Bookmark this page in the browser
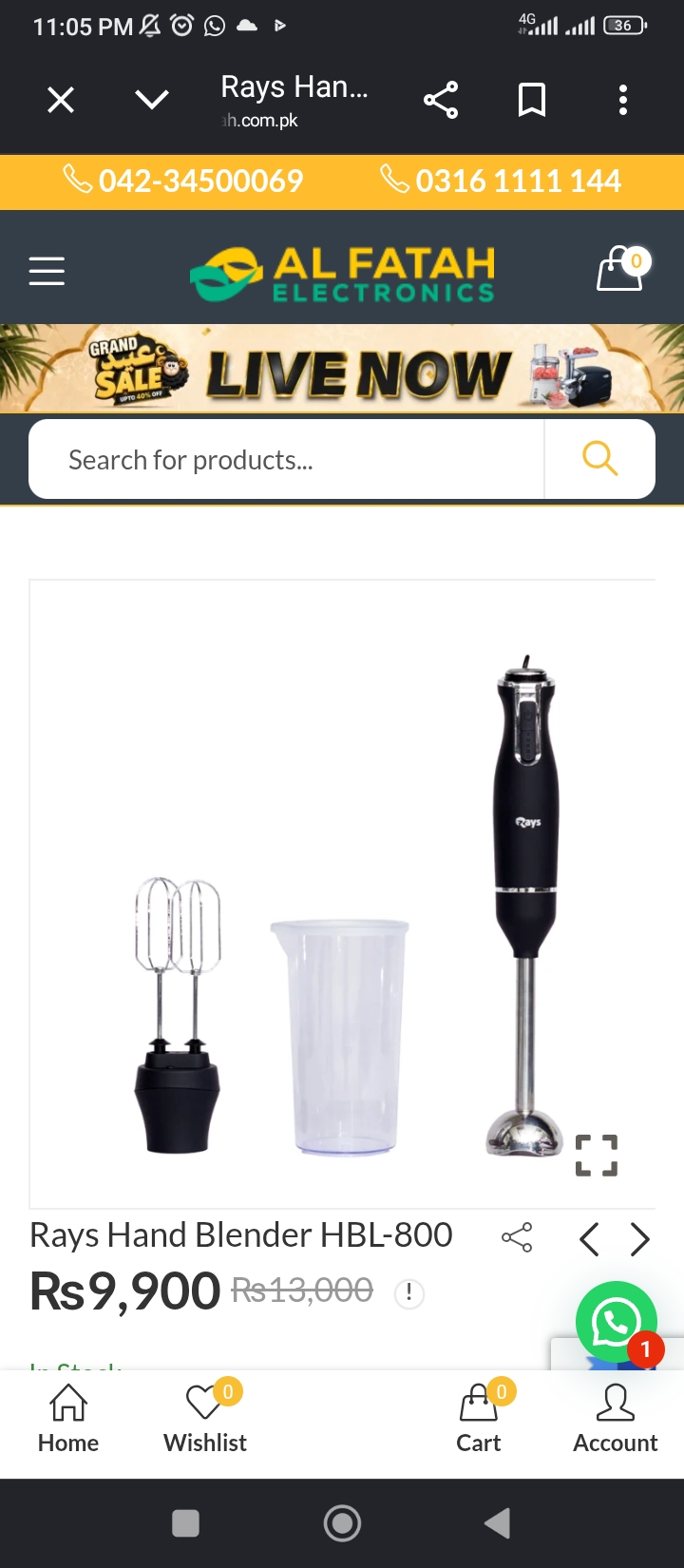The image size is (684, 1568). coord(532,100)
